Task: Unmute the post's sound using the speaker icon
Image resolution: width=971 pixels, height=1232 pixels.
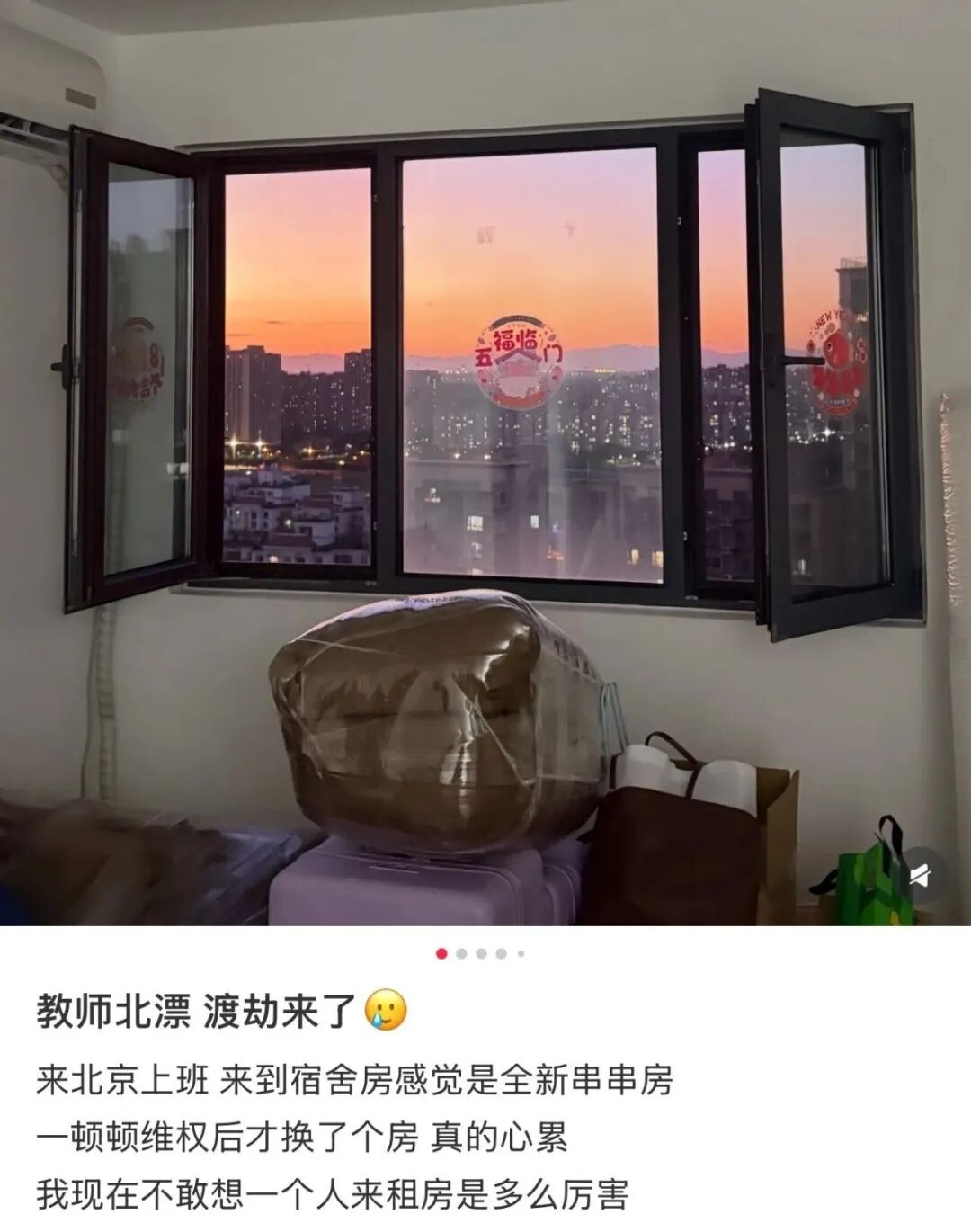Action: [919, 875]
